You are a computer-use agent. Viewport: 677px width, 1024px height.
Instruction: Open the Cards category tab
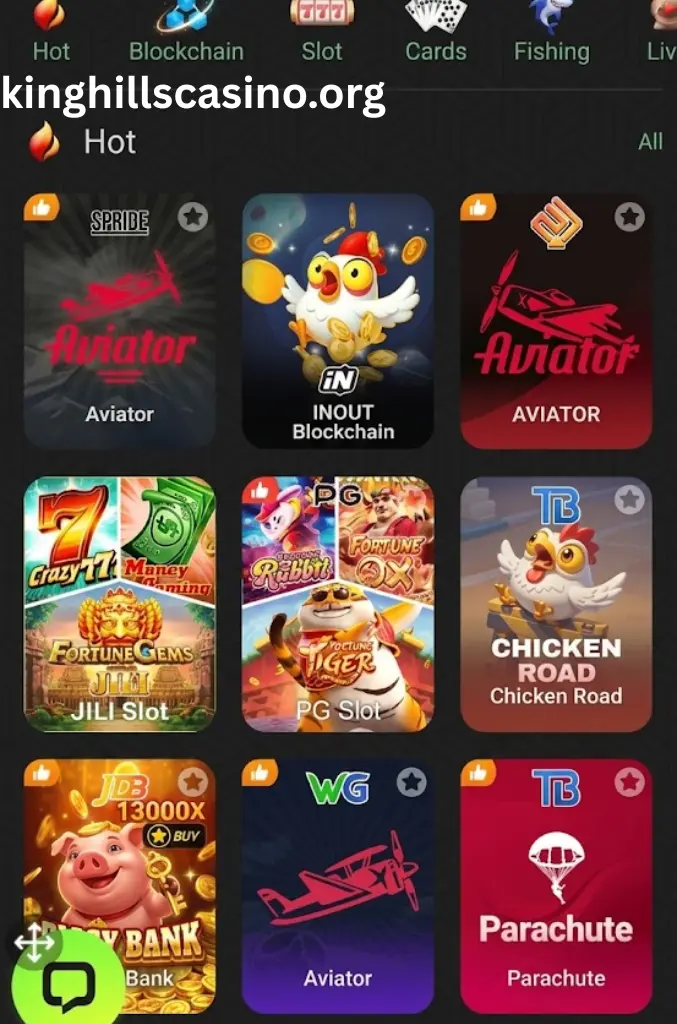click(x=435, y=32)
